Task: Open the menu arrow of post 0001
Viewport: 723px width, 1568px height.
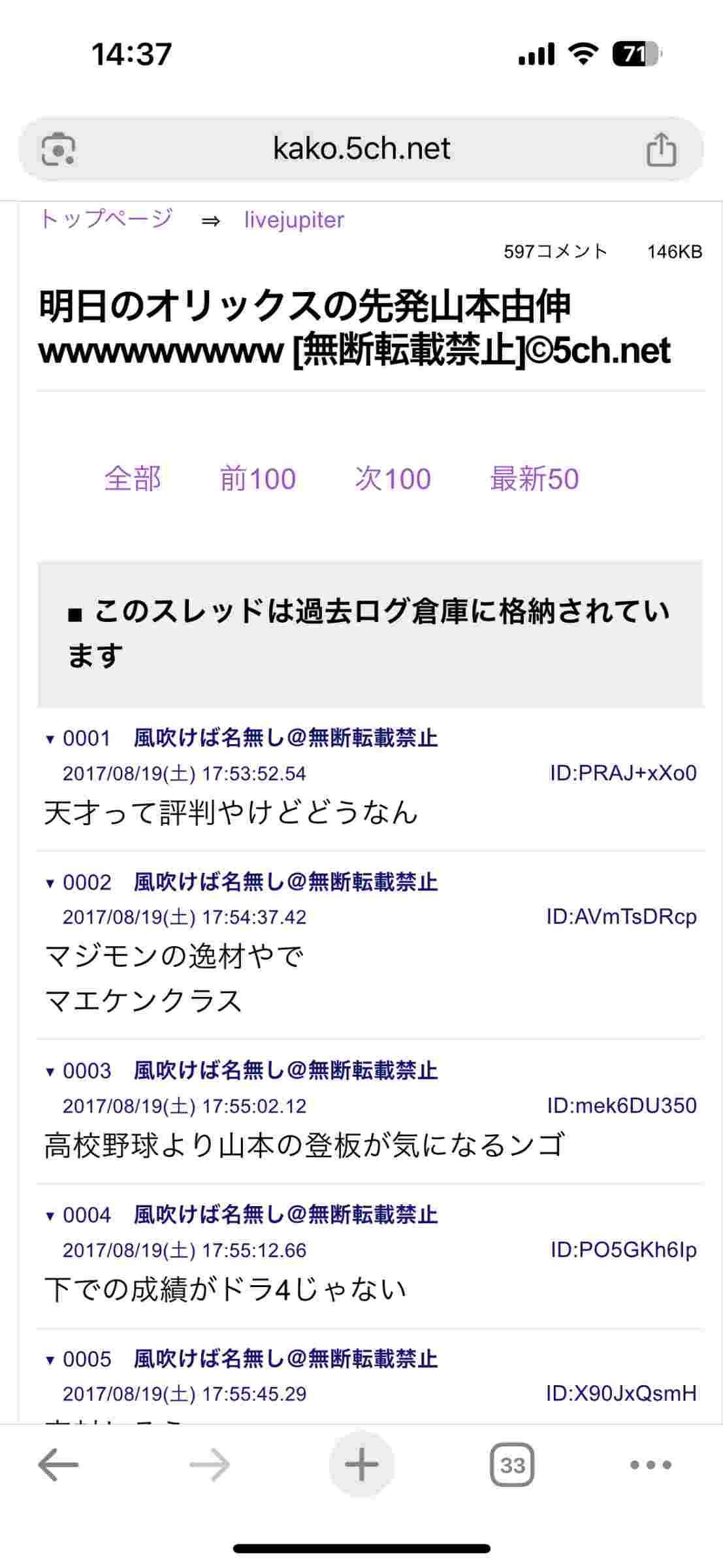Action: (50, 740)
